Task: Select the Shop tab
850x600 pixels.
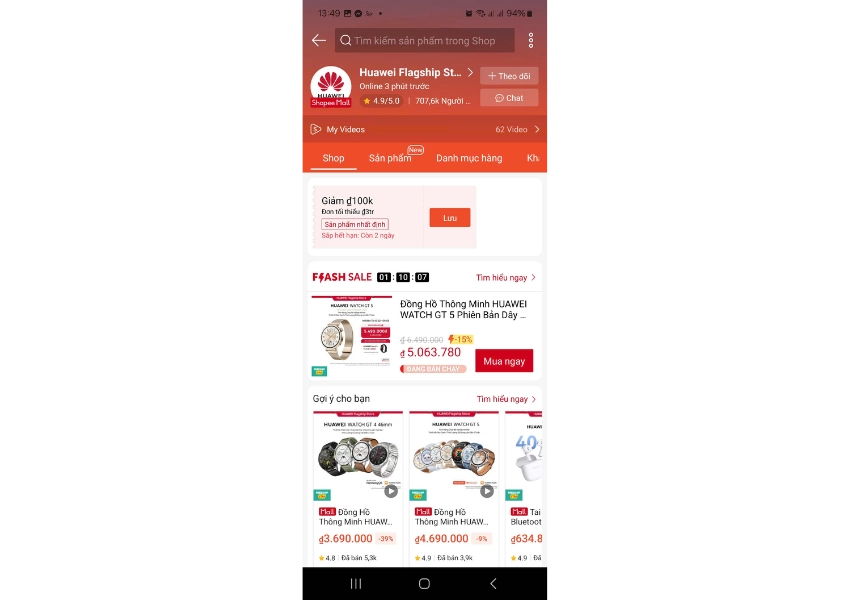Action: click(333, 158)
